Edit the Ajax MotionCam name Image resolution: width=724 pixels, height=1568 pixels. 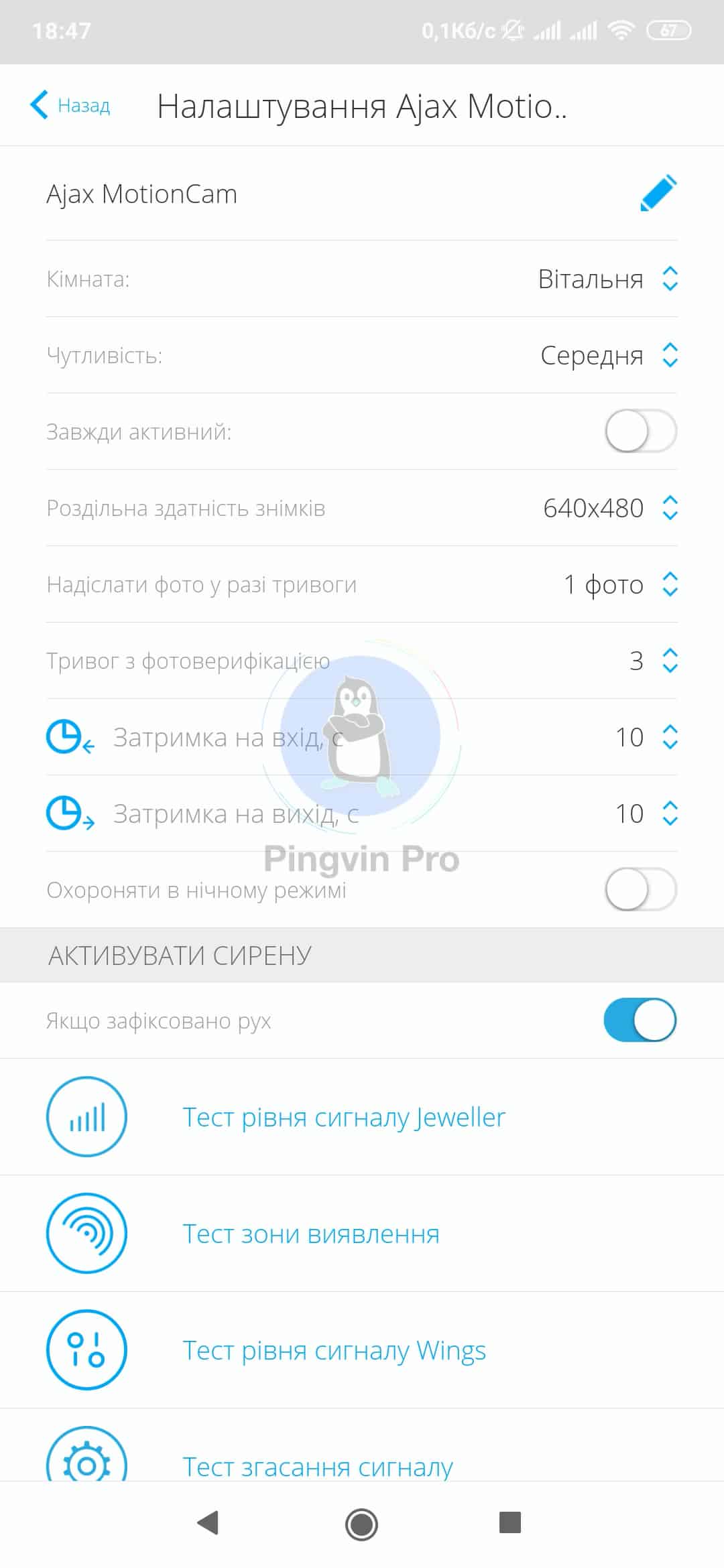pos(658,194)
